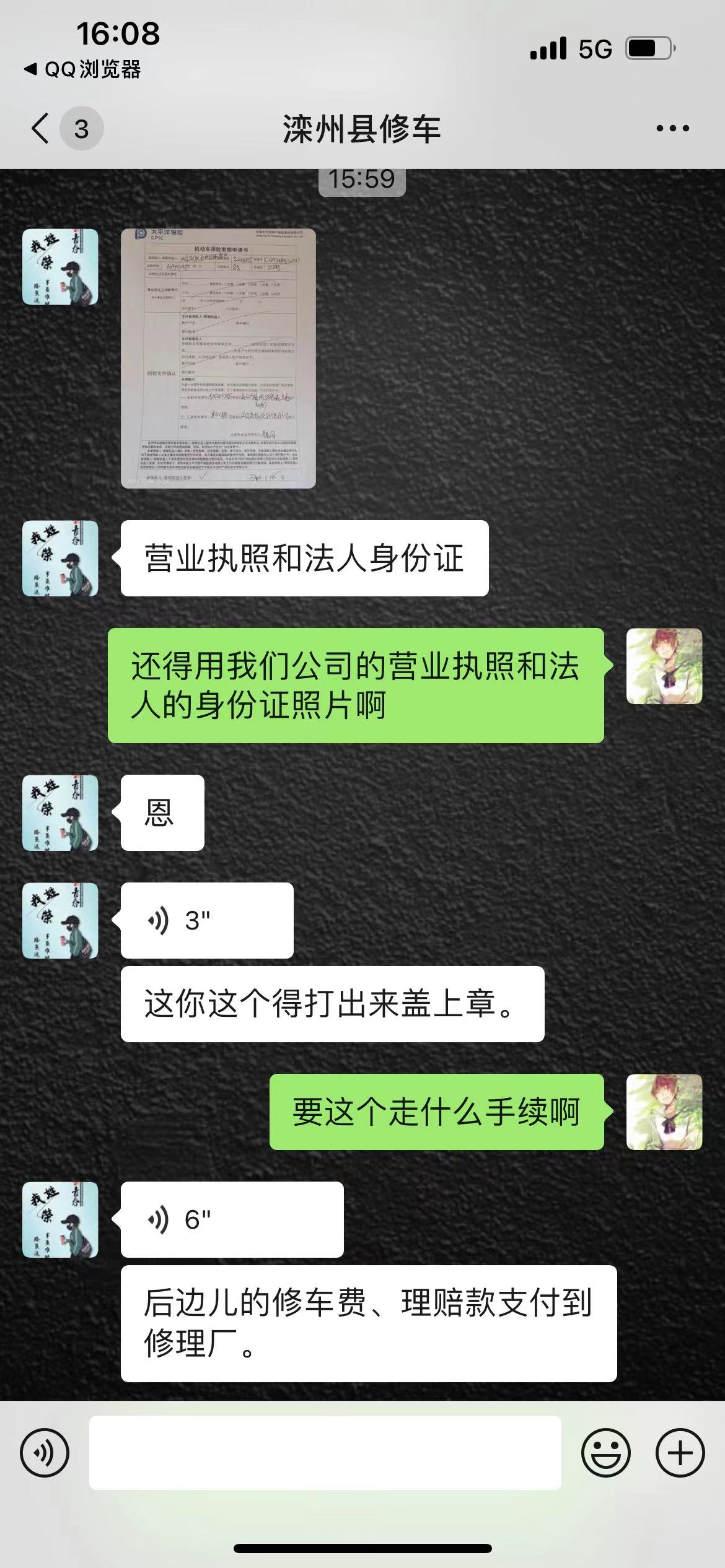
Task: Return to QQ浏览器 app
Action: pyautogui.click(x=82, y=69)
